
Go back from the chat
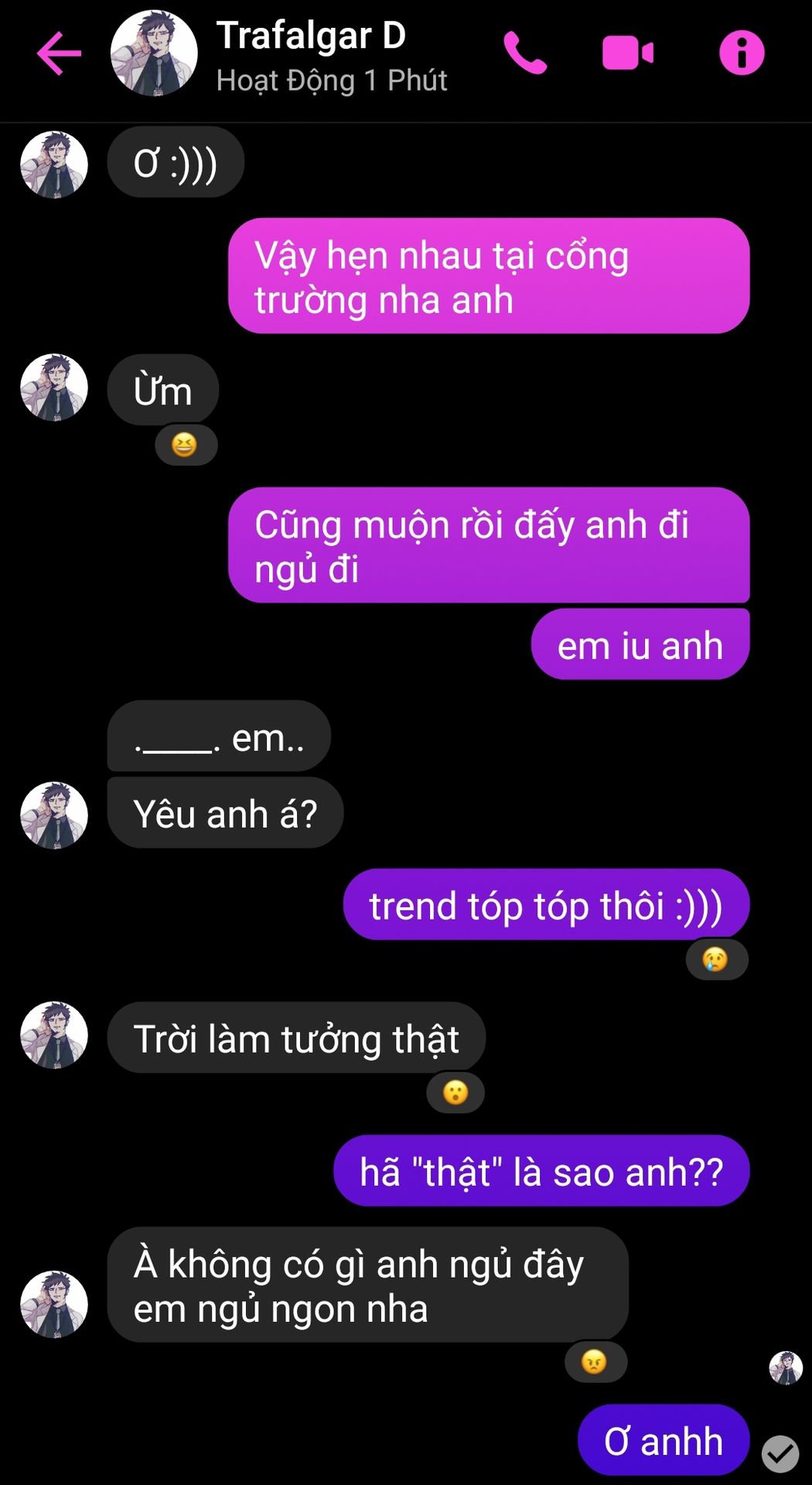pyautogui.click(x=59, y=53)
